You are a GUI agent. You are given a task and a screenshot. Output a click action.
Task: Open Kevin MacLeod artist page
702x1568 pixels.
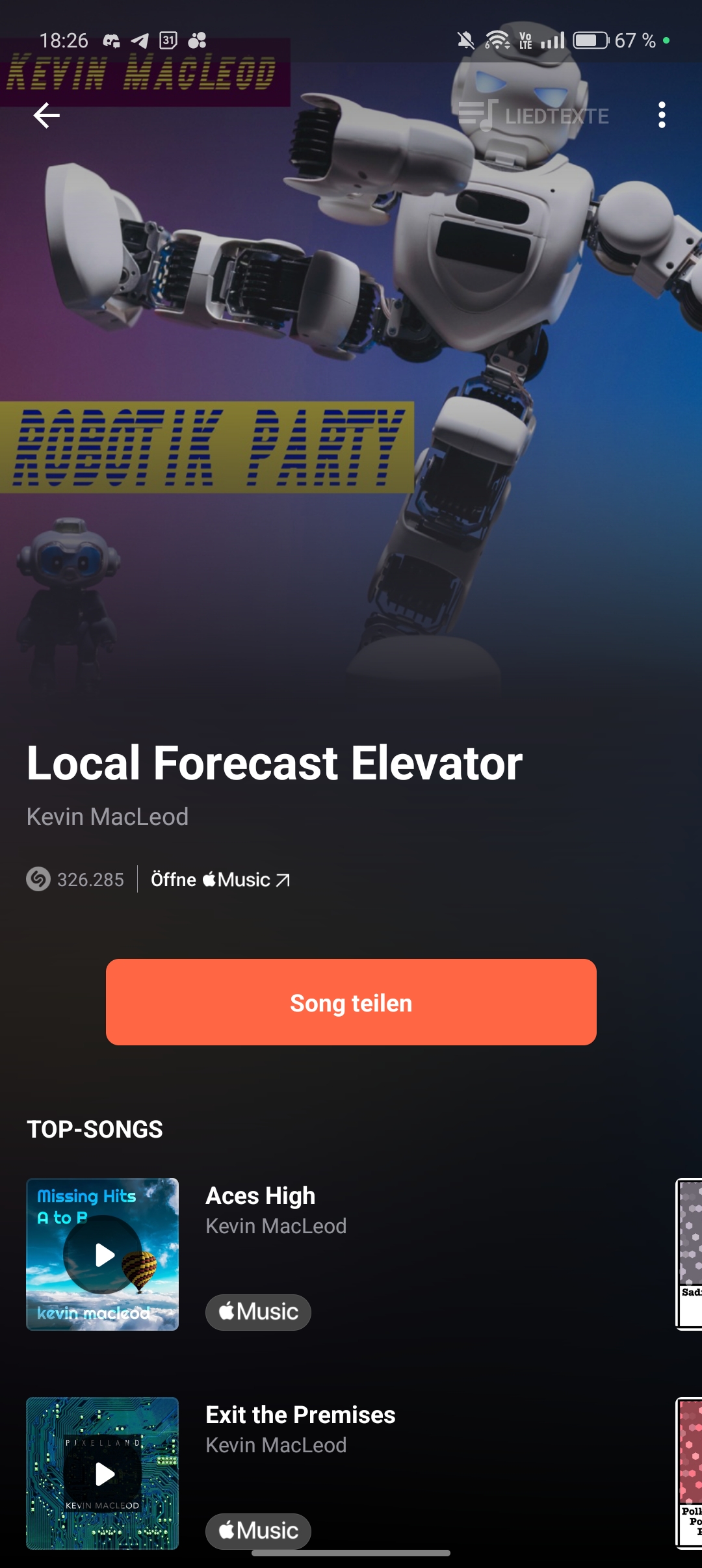tap(107, 817)
